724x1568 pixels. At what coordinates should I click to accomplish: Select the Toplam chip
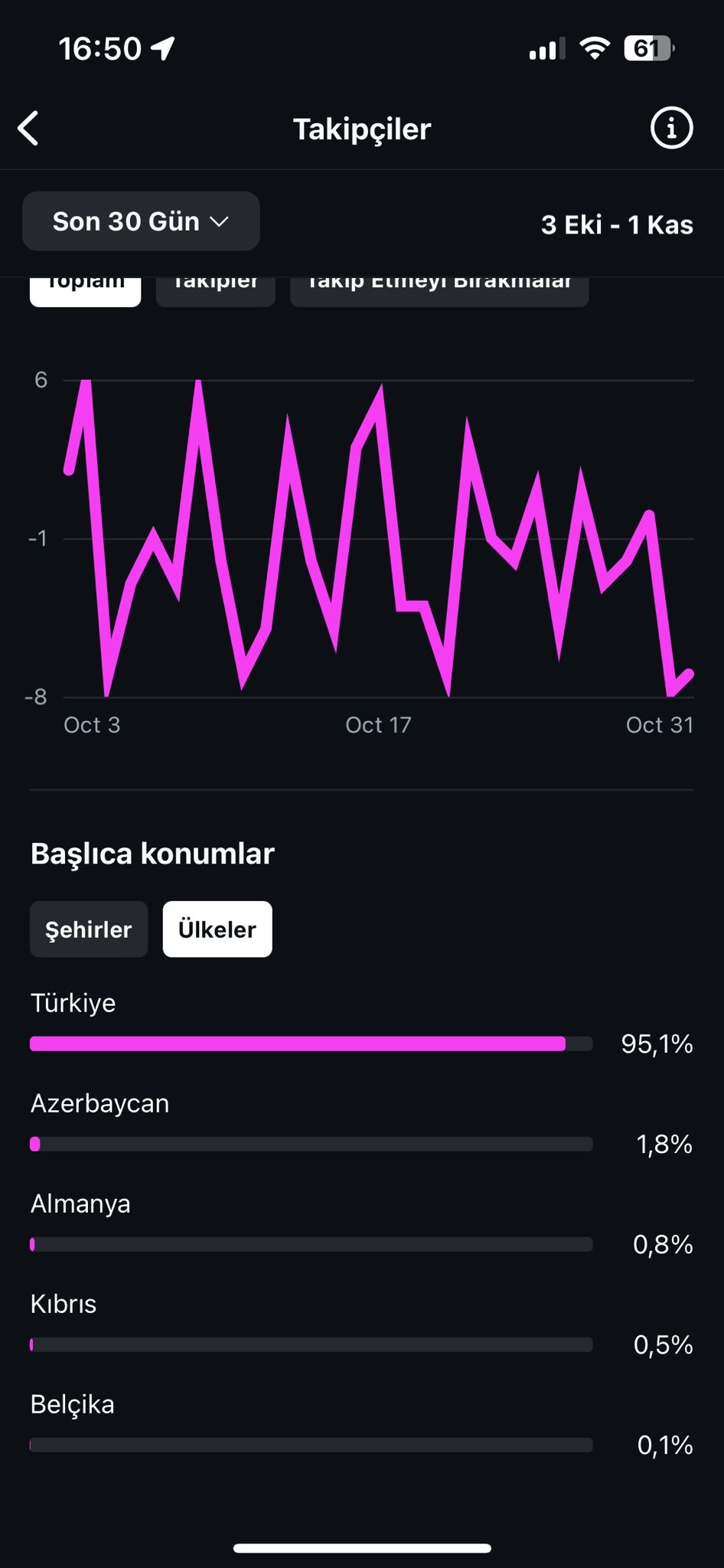click(x=85, y=292)
